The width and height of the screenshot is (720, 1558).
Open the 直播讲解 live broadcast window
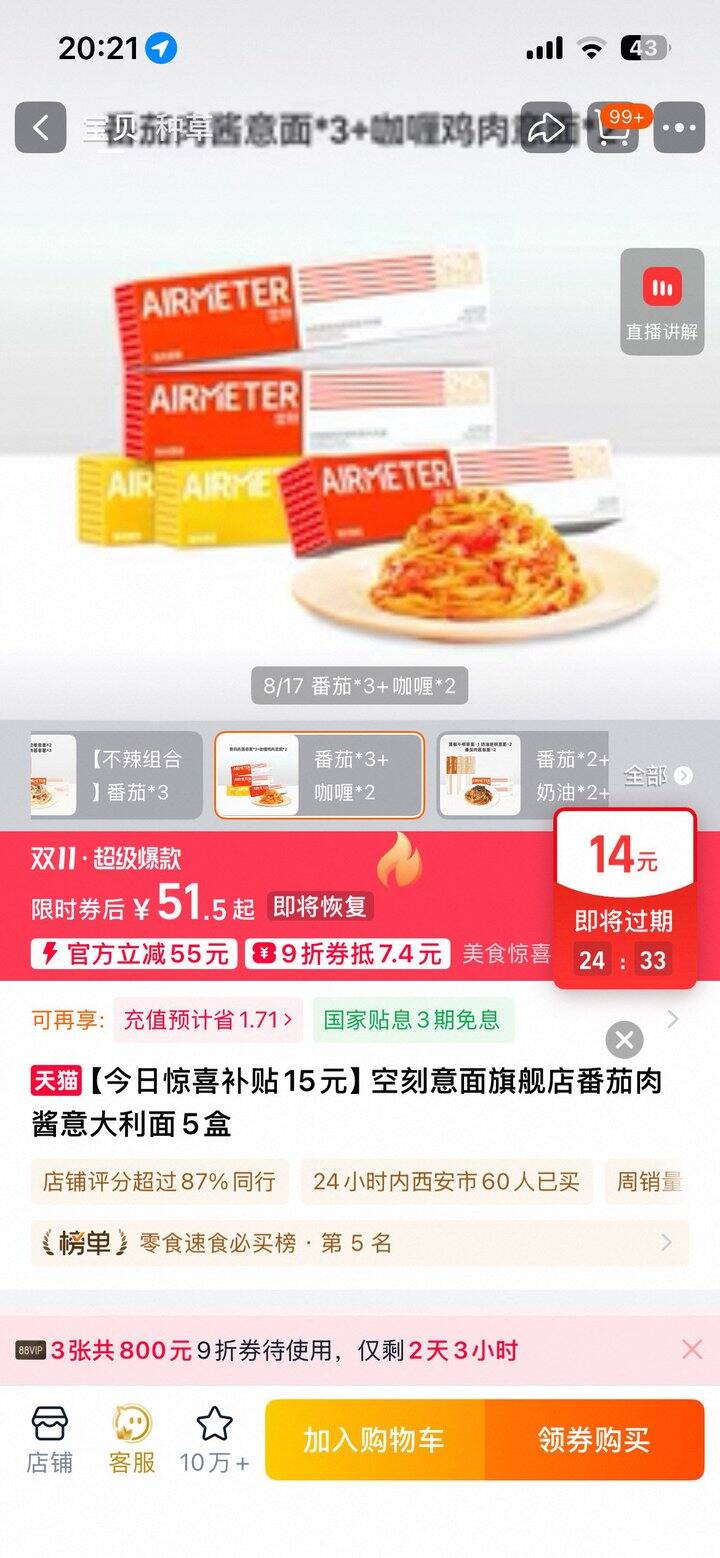point(663,300)
